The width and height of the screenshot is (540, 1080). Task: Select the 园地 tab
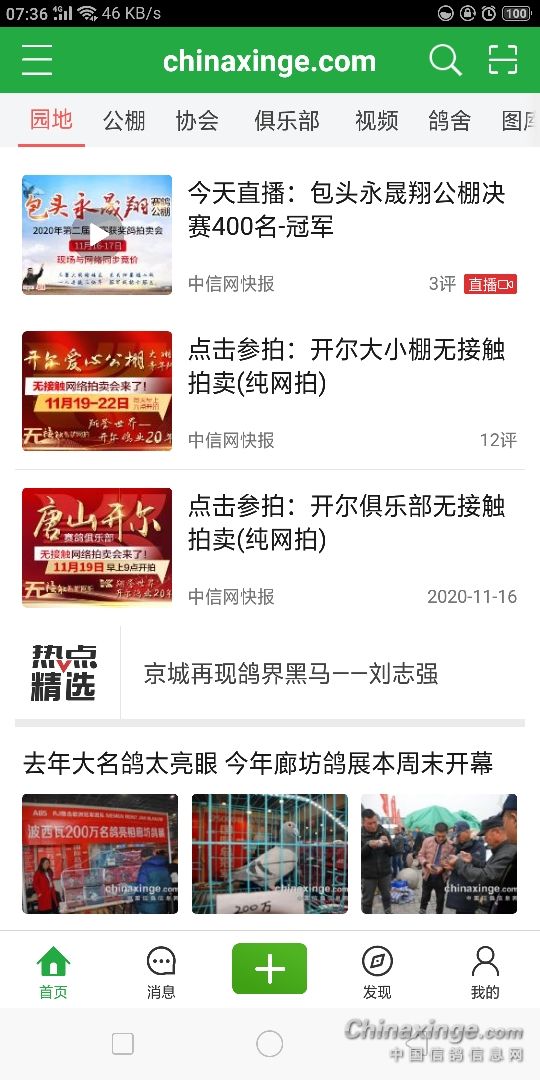tap(51, 120)
